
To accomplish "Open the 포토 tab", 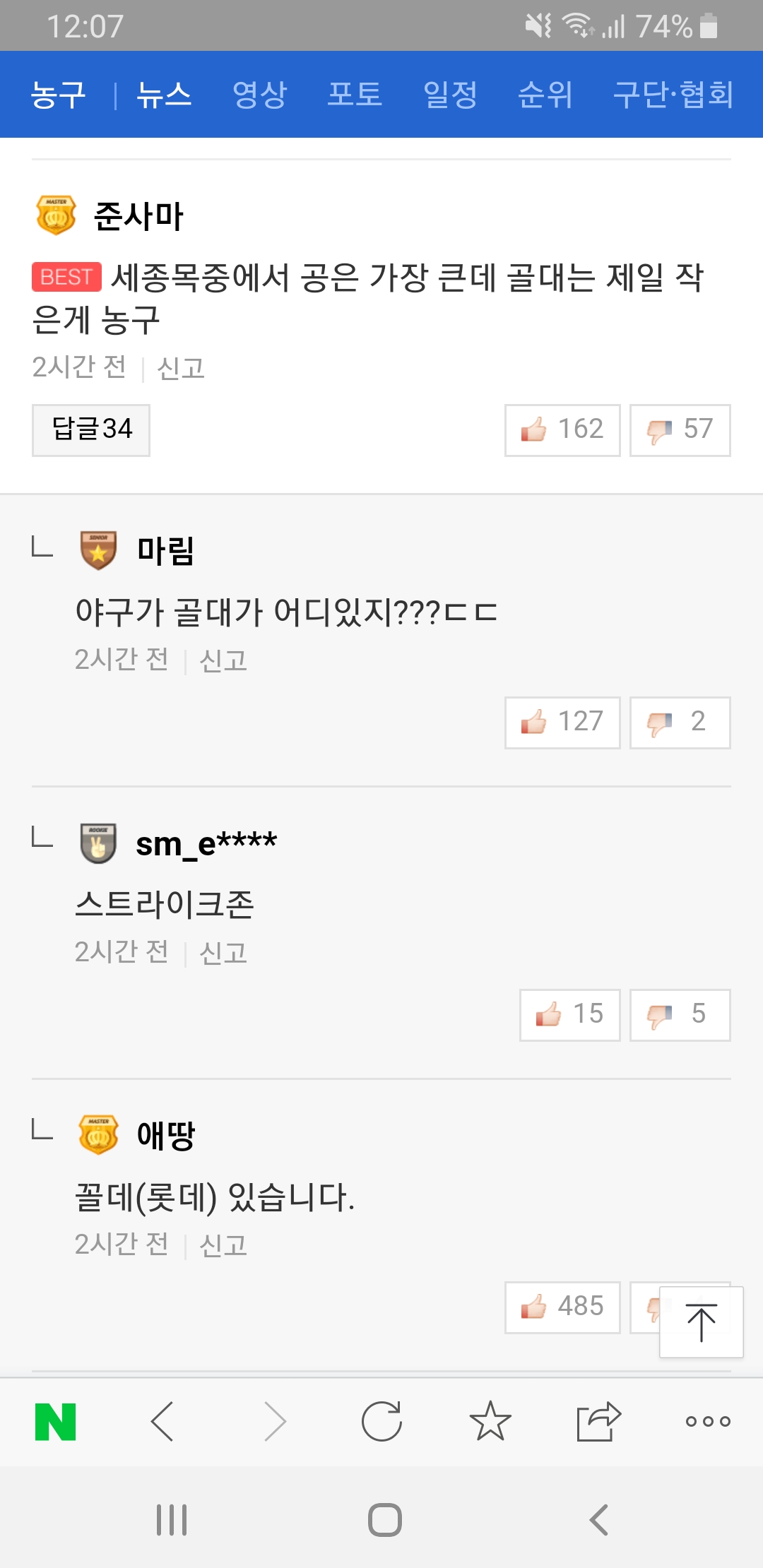I will [355, 95].
